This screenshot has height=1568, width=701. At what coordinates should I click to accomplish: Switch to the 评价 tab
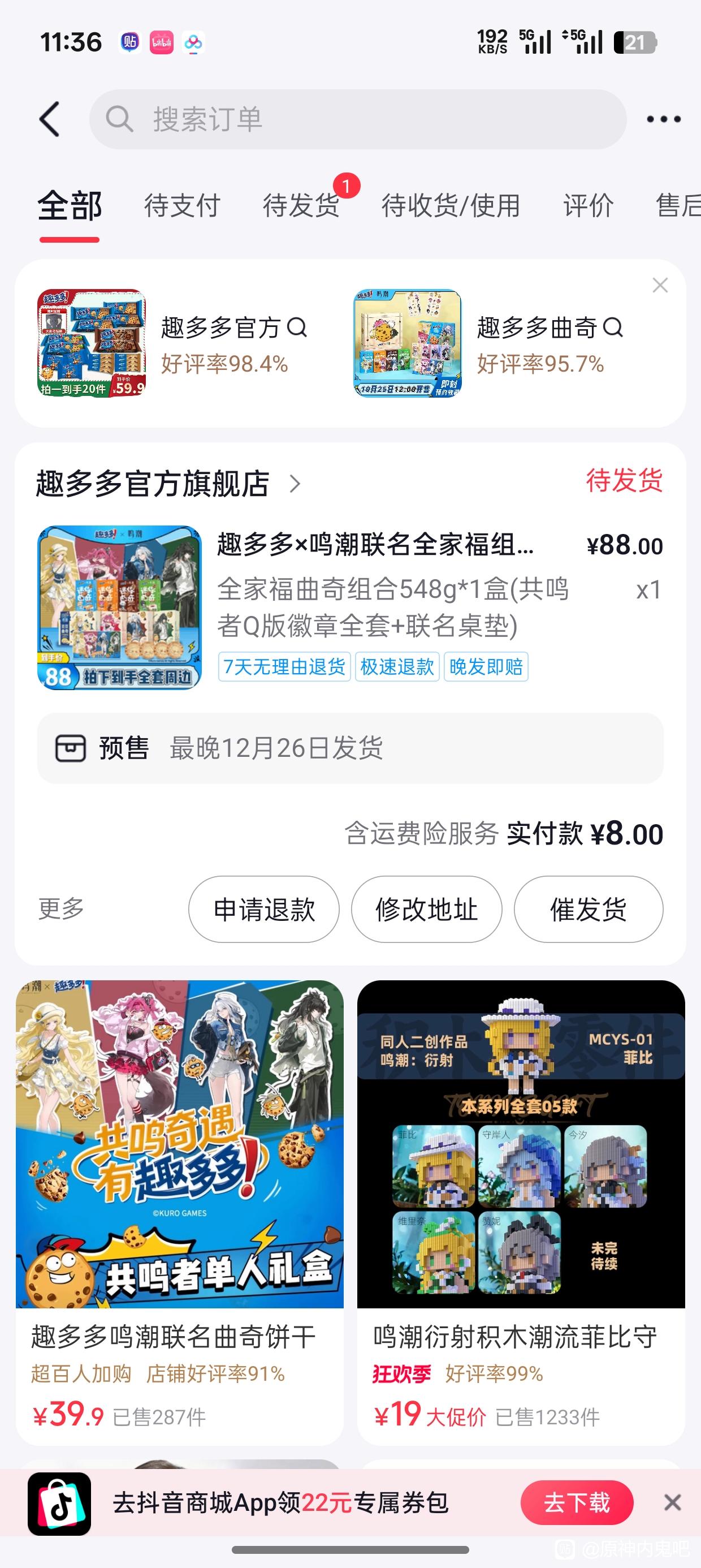point(588,206)
